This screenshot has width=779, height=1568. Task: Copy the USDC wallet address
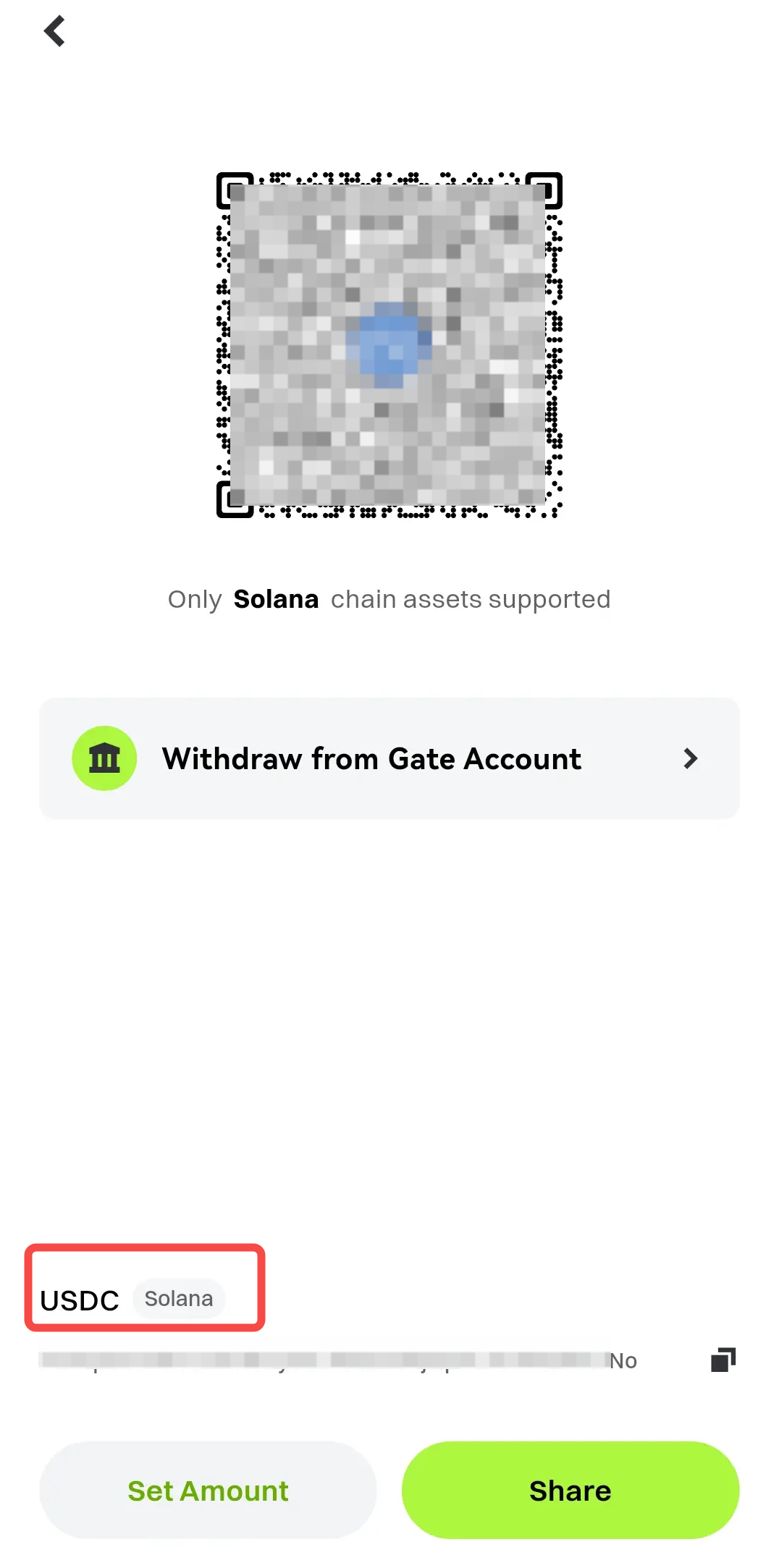[x=723, y=1360]
